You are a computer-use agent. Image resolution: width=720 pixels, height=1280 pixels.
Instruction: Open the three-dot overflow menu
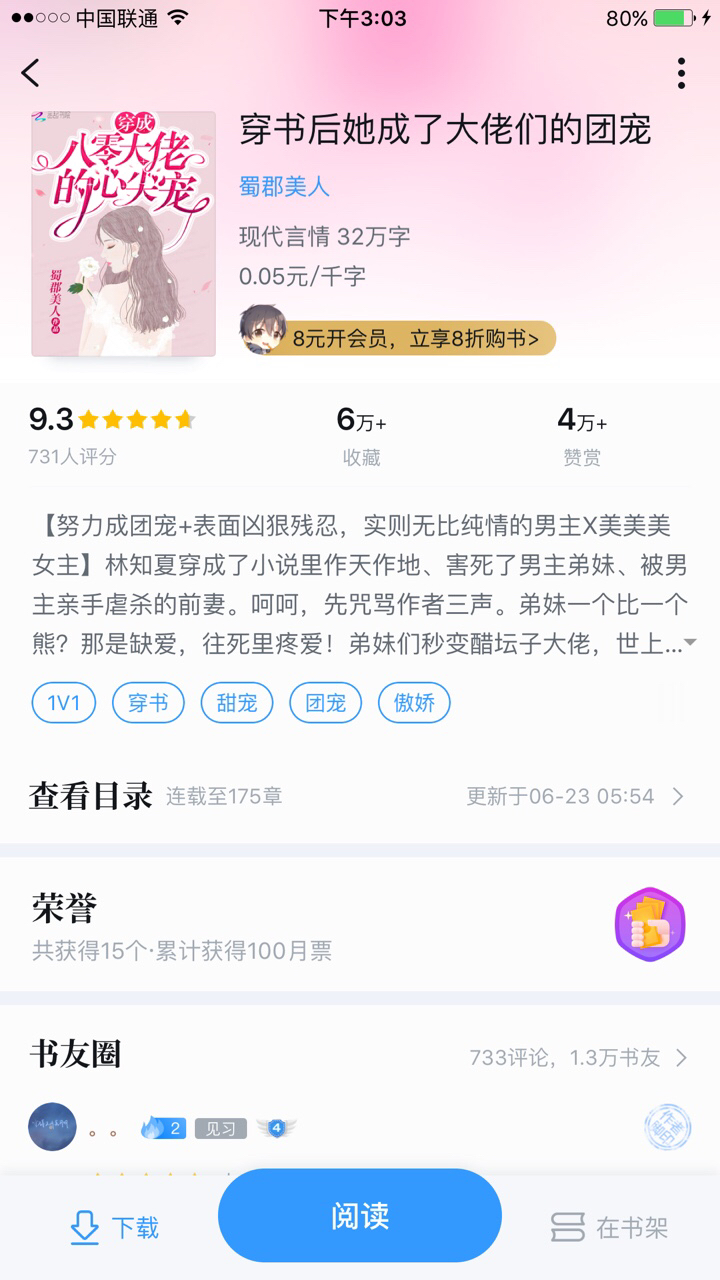[681, 73]
